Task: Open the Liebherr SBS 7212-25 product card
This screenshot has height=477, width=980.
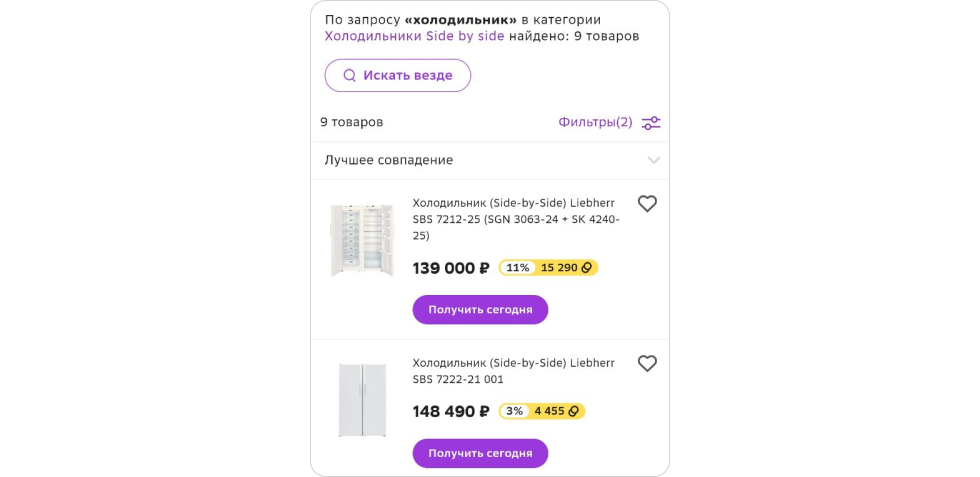Action: point(515,219)
